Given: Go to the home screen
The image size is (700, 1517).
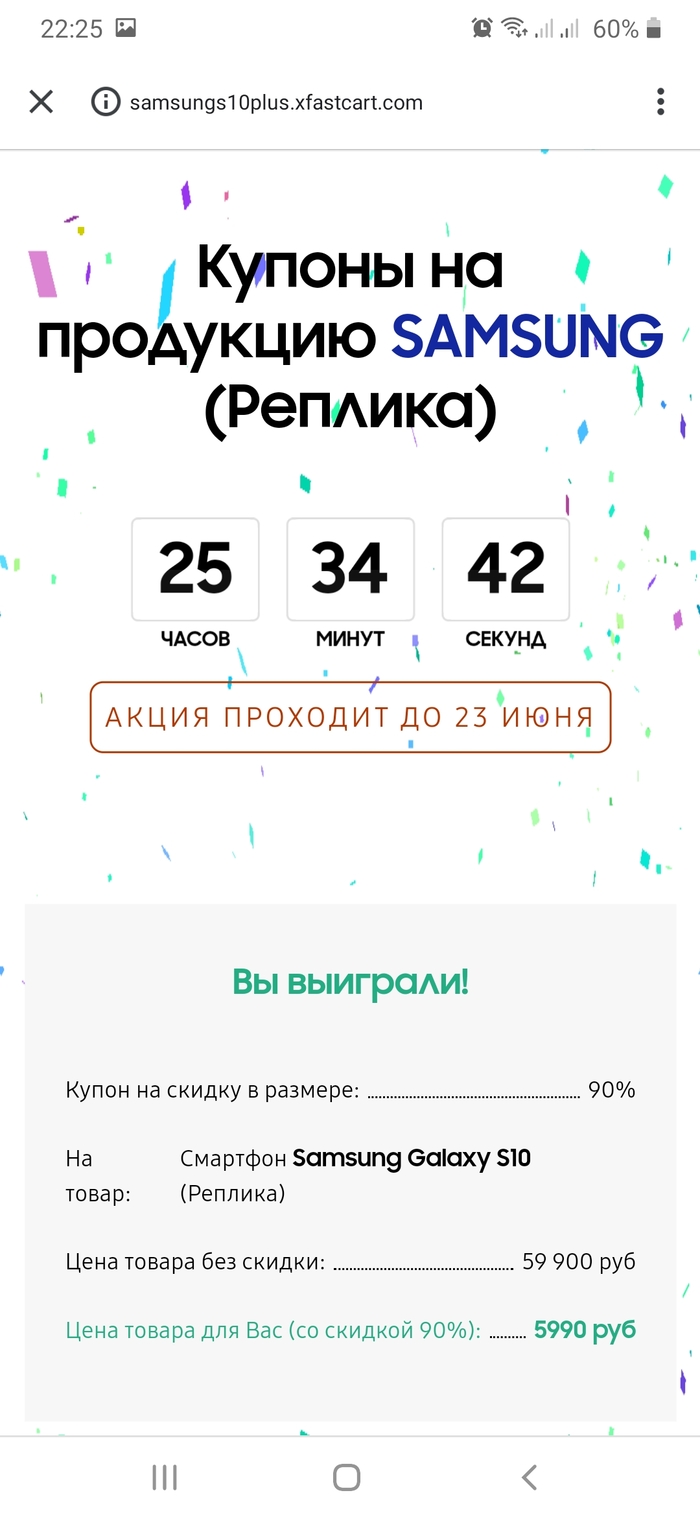Looking at the screenshot, I should tap(347, 1477).
